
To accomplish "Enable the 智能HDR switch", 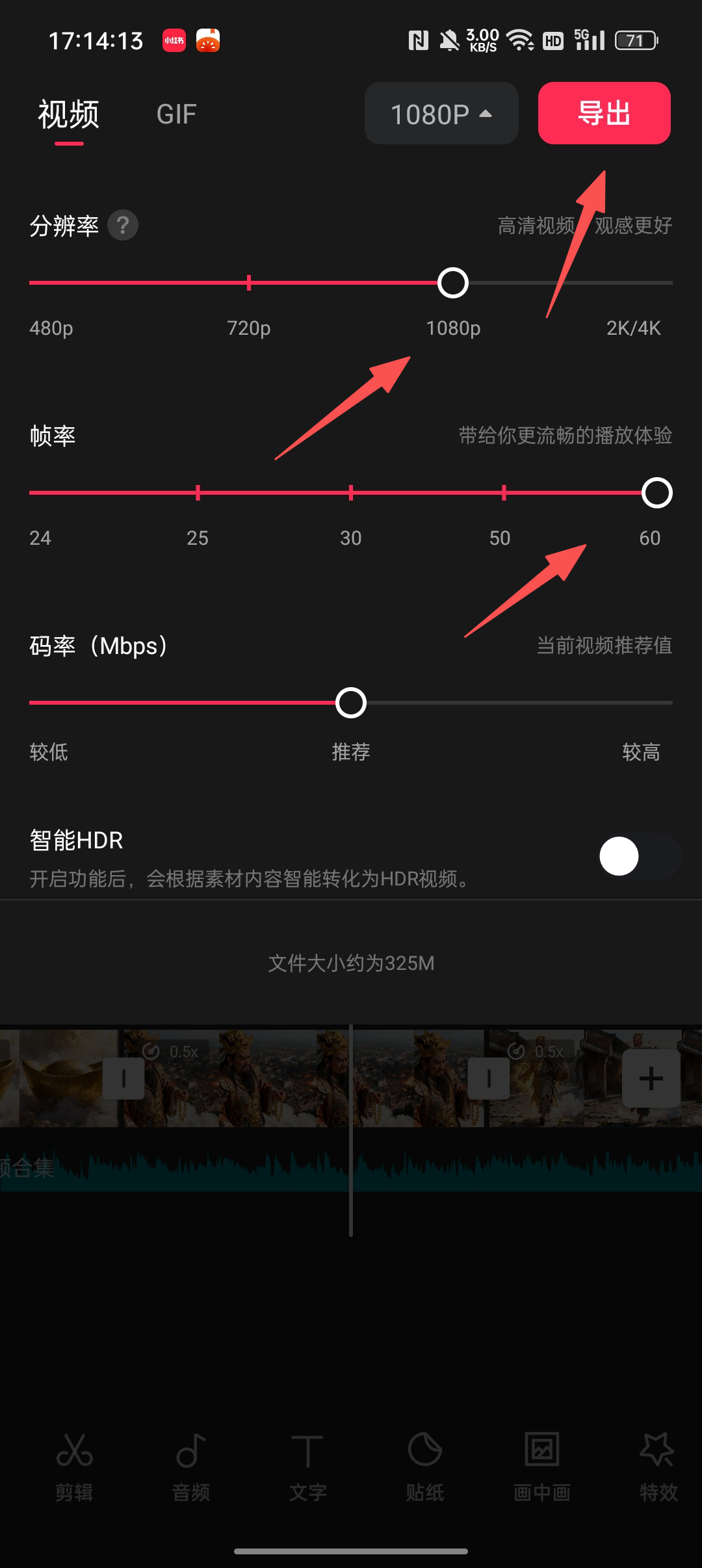I will point(639,856).
